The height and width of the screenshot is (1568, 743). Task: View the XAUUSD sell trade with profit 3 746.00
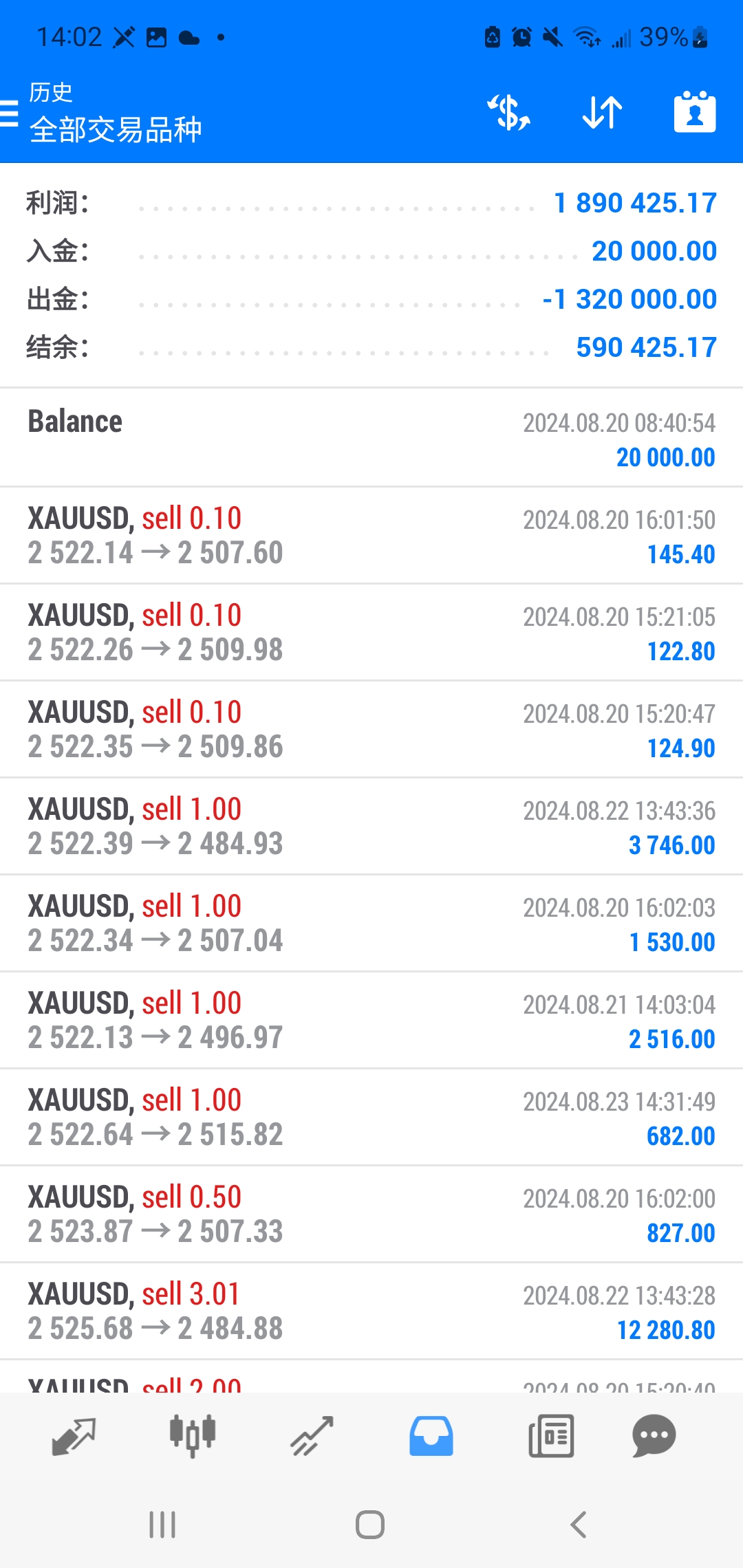click(x=371, y=827)
